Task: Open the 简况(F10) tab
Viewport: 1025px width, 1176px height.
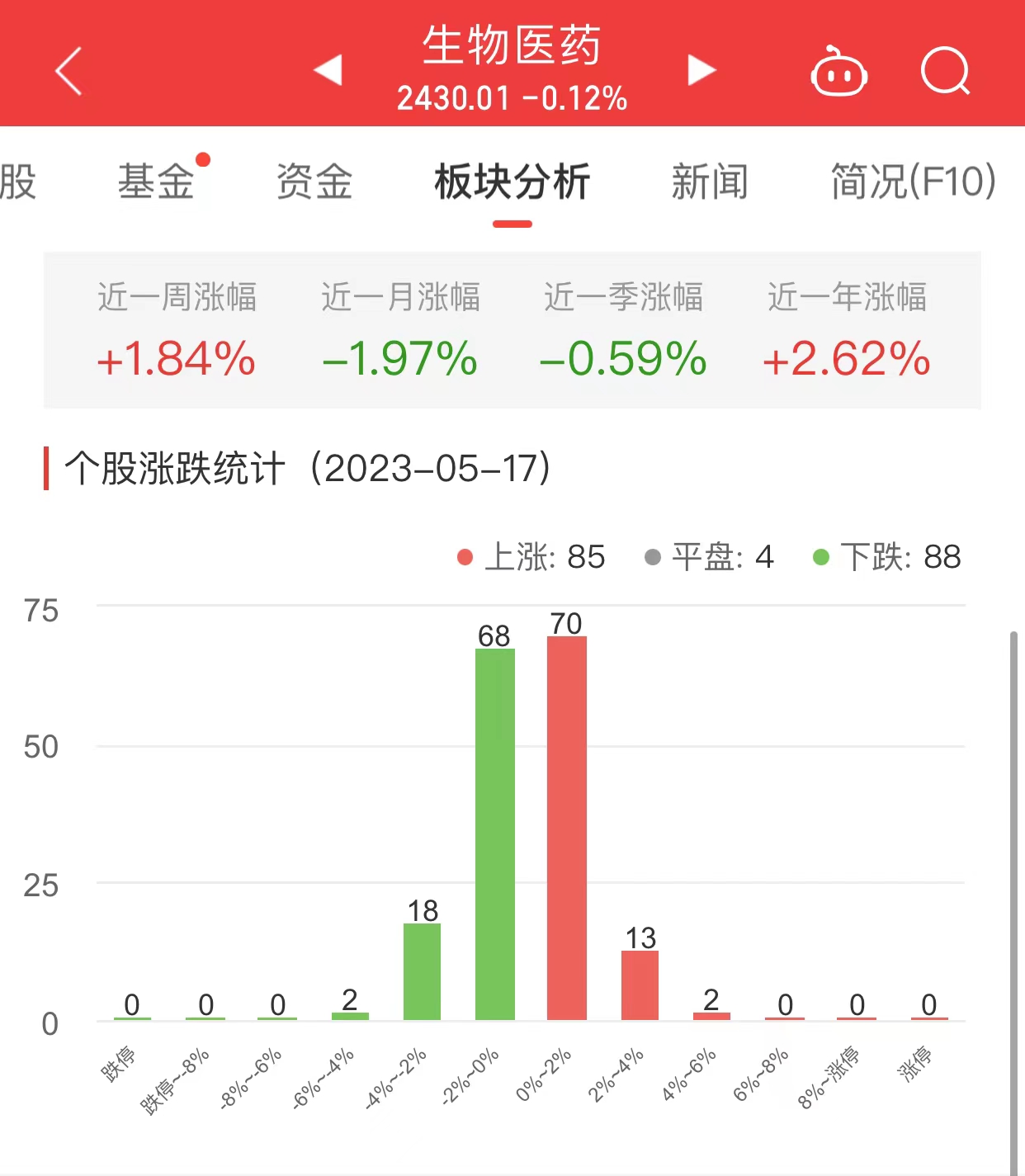Action: pyautogui.click(x=913, y=182)
